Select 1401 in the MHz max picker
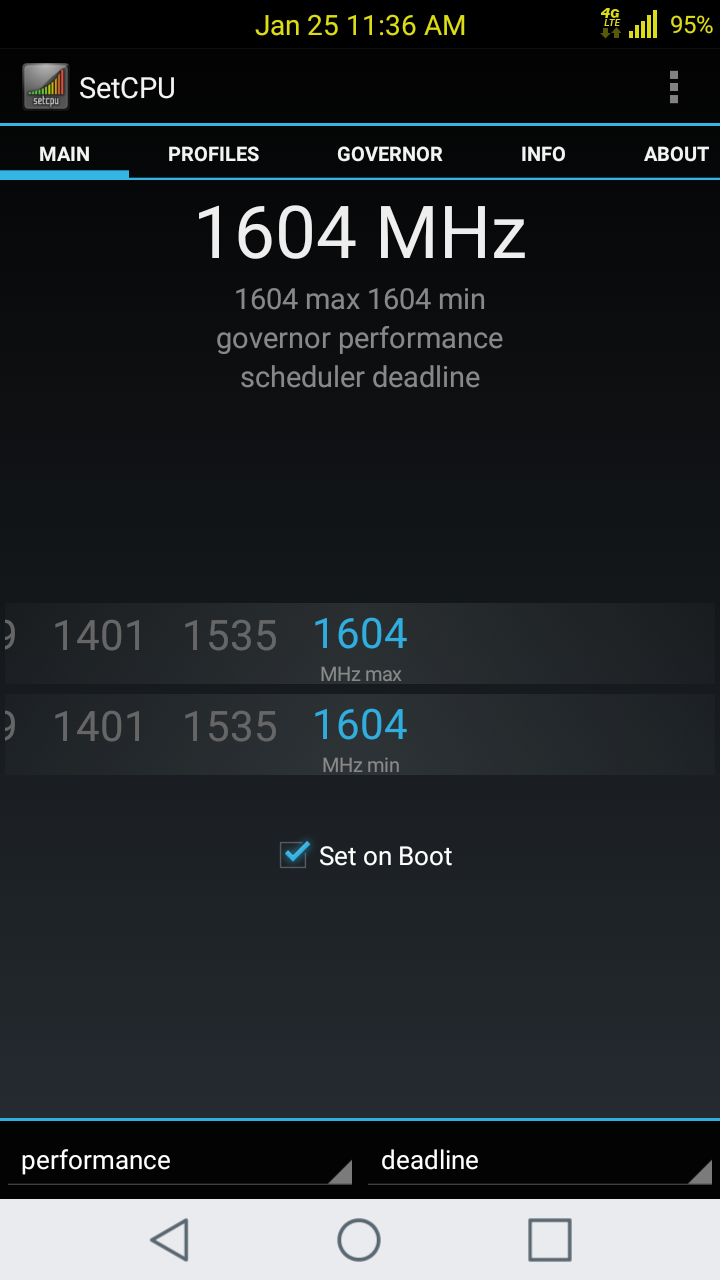 (x=98, y=636)
